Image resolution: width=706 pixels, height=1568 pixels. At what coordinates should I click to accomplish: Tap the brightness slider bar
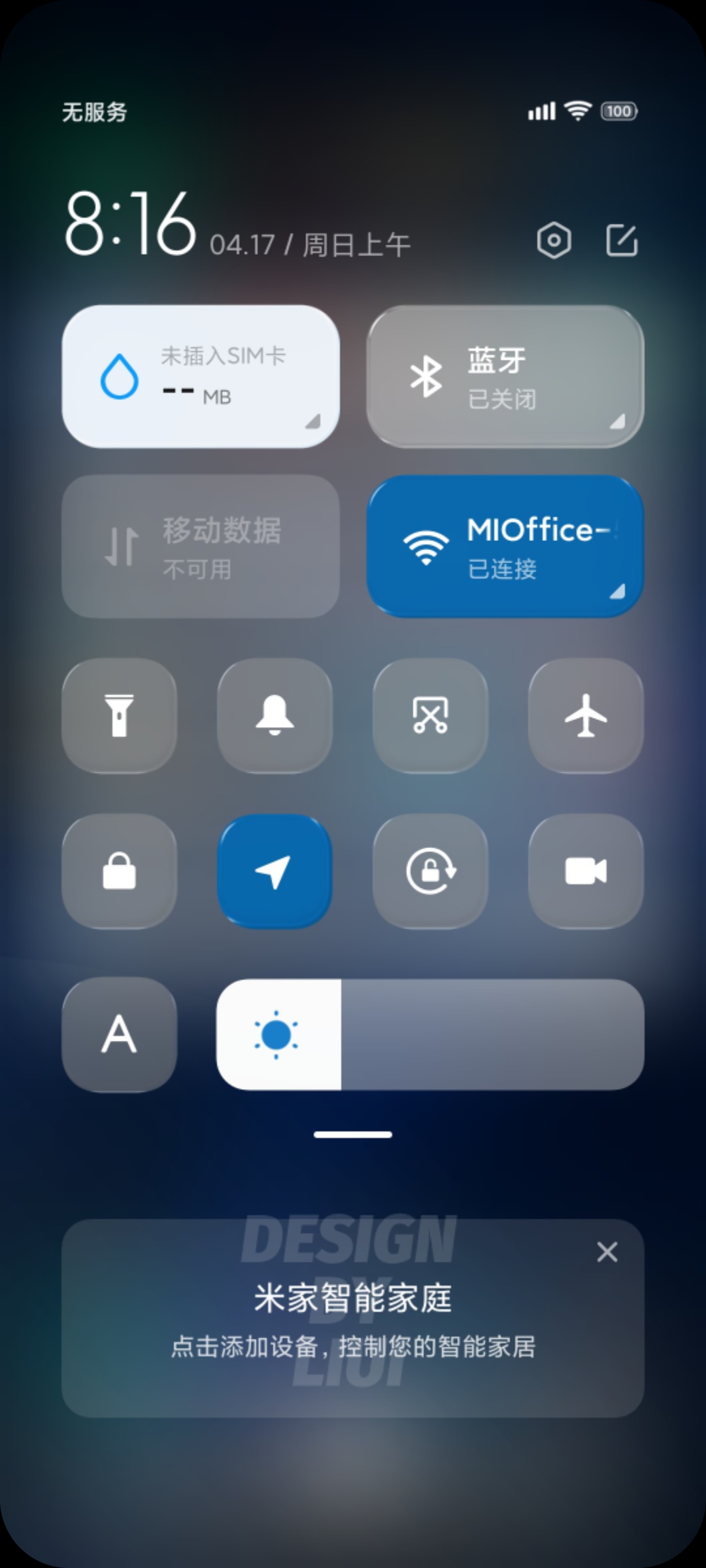(430, 1034)
